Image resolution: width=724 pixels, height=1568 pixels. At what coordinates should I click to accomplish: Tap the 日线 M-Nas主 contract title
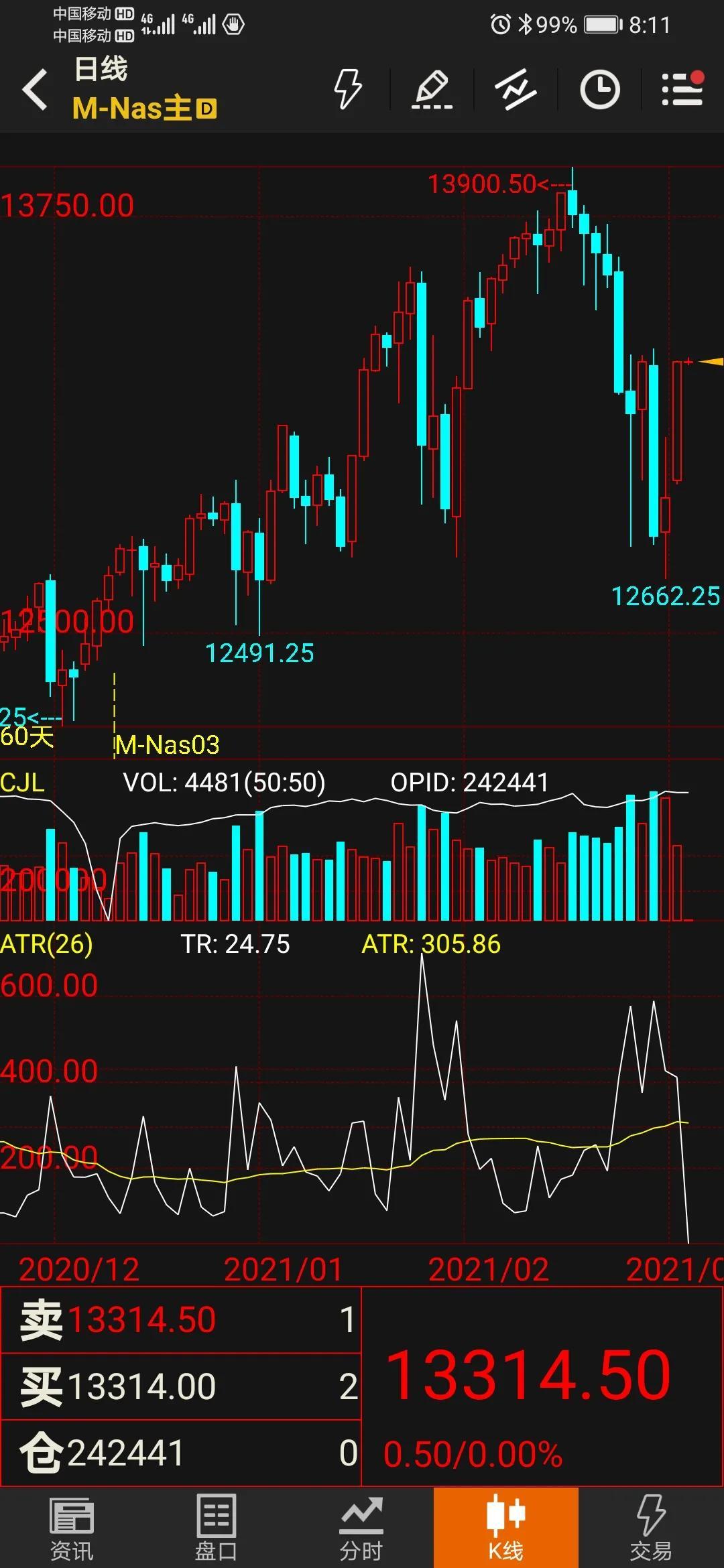click(x=144, y=89)
